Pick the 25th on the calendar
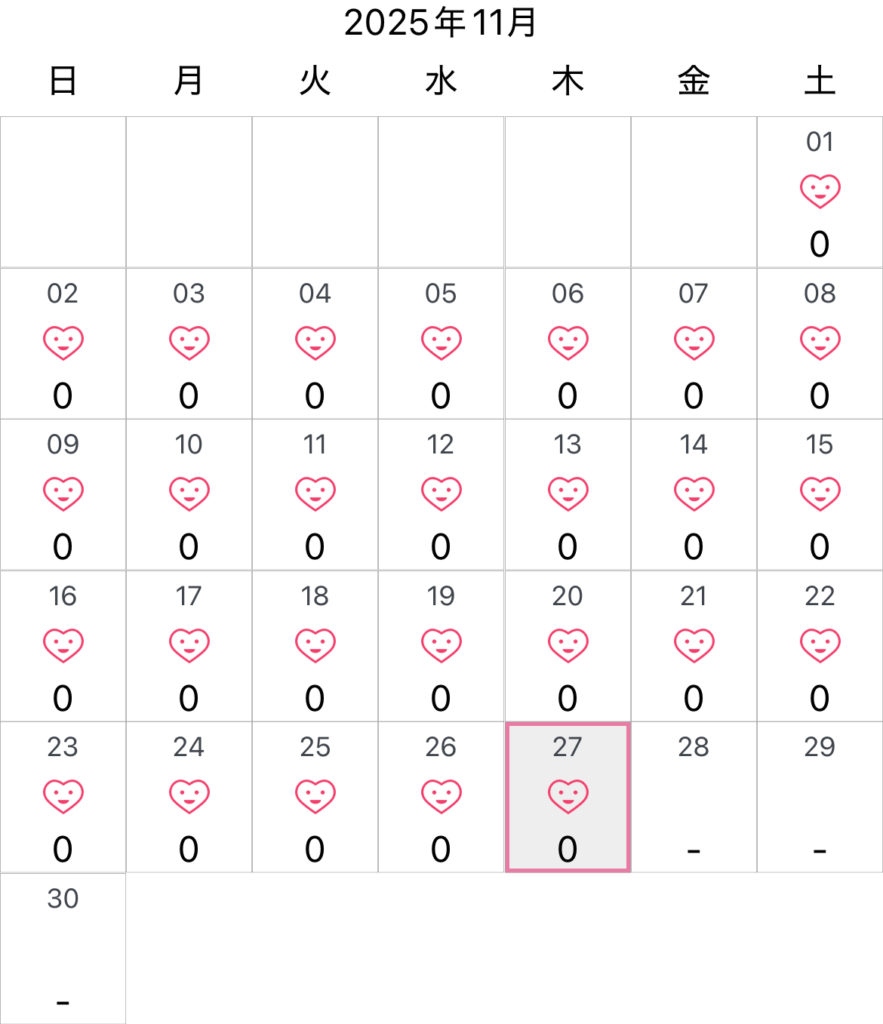Screen dimensions: 883x1024 (315, 797)
